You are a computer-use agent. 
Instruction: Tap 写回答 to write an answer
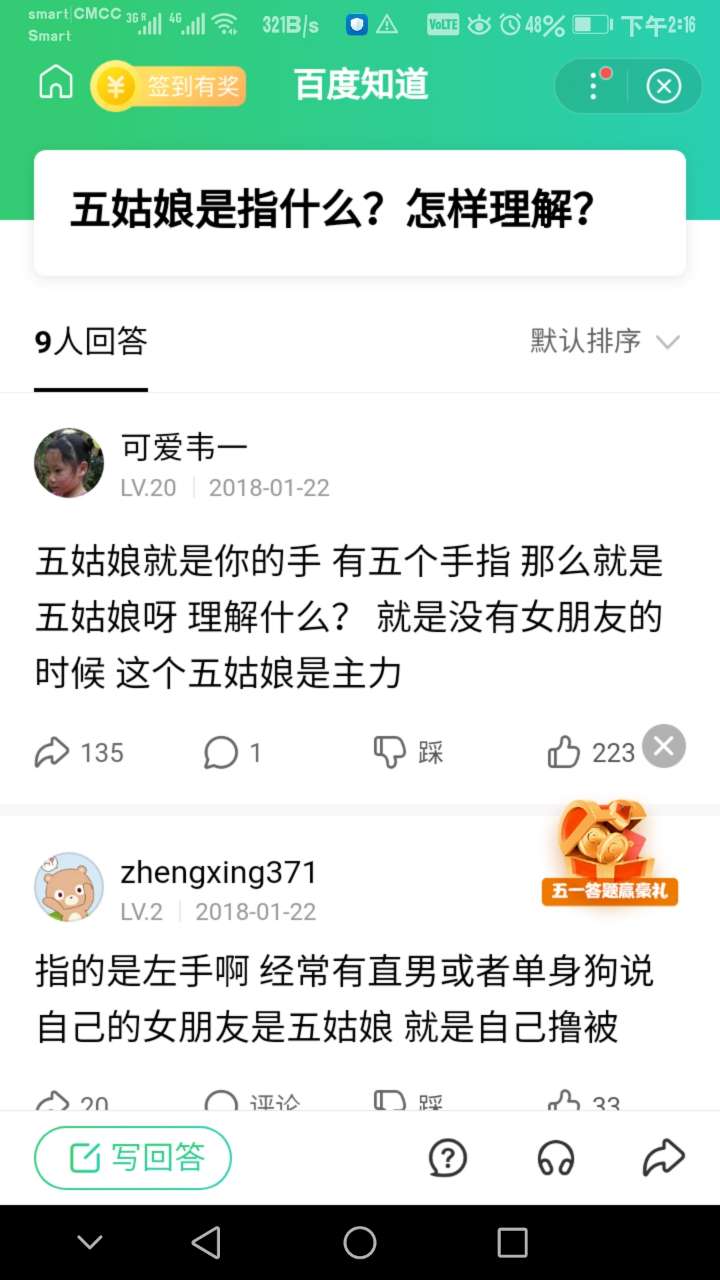point(133,1158)
